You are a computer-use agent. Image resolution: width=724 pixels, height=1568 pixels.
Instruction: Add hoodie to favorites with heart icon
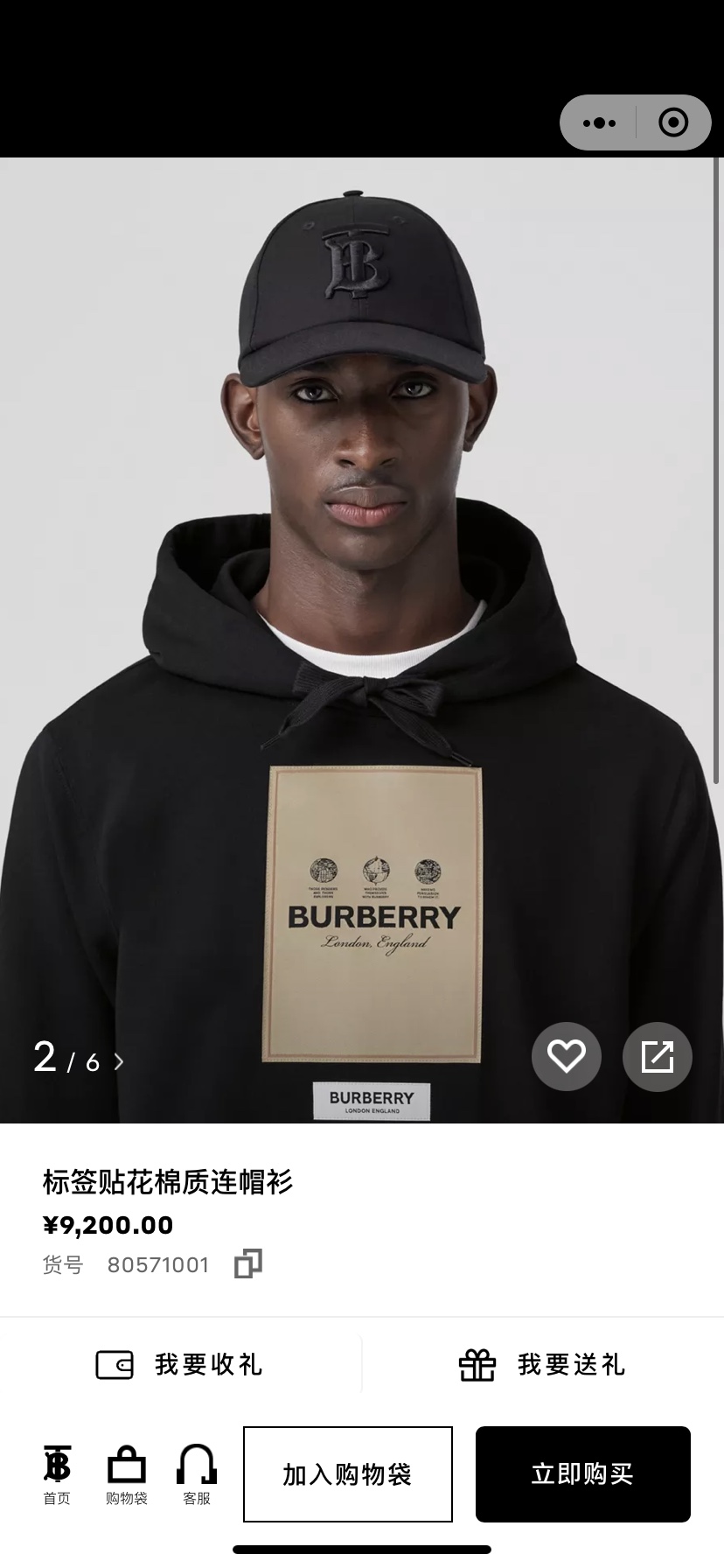pyautogui.click(x=566, y=1056)
